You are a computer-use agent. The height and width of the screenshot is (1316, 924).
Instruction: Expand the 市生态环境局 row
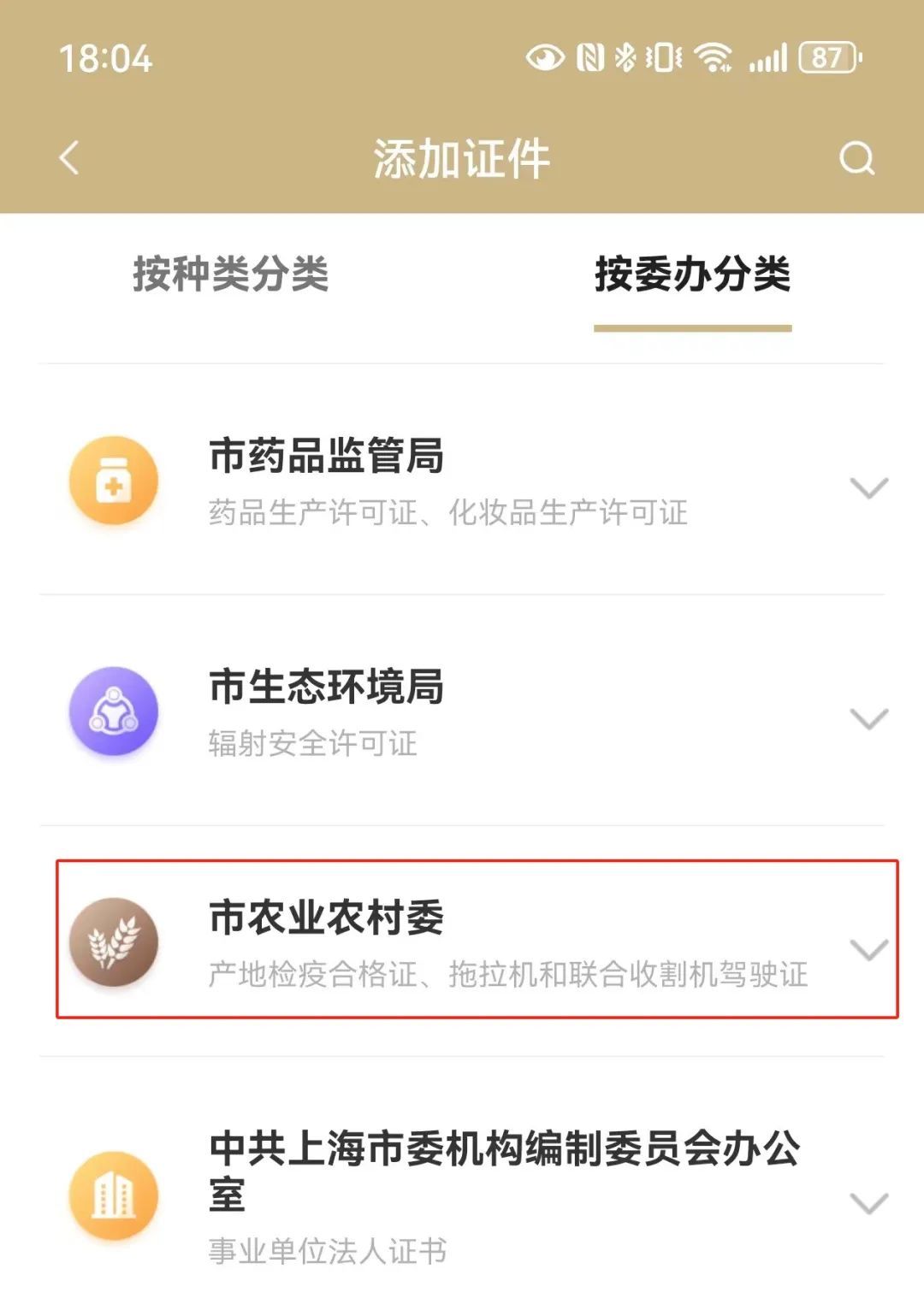pos(868,718)
